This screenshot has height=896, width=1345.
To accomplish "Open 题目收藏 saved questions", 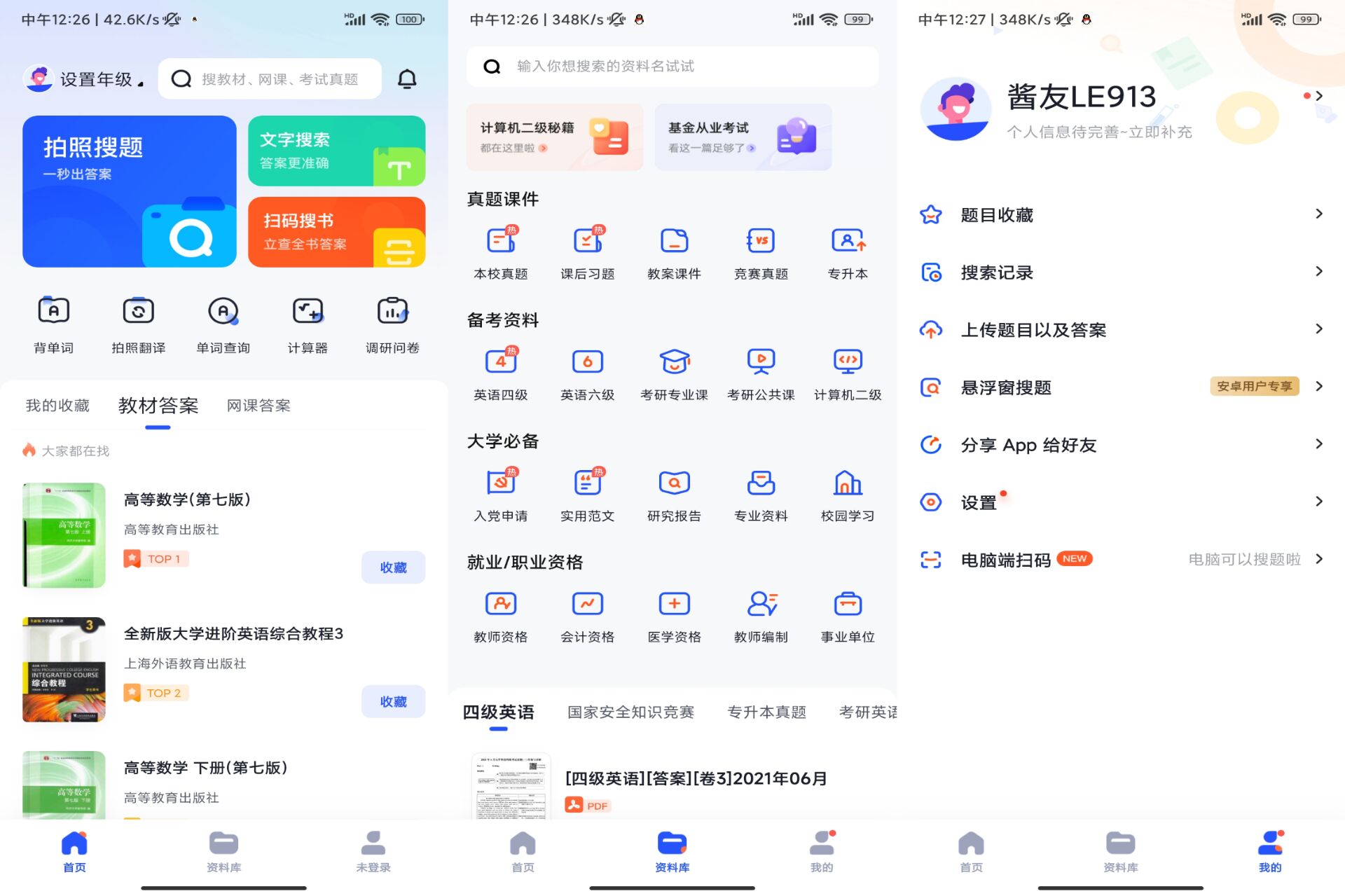I will (x=1121, y=215).
